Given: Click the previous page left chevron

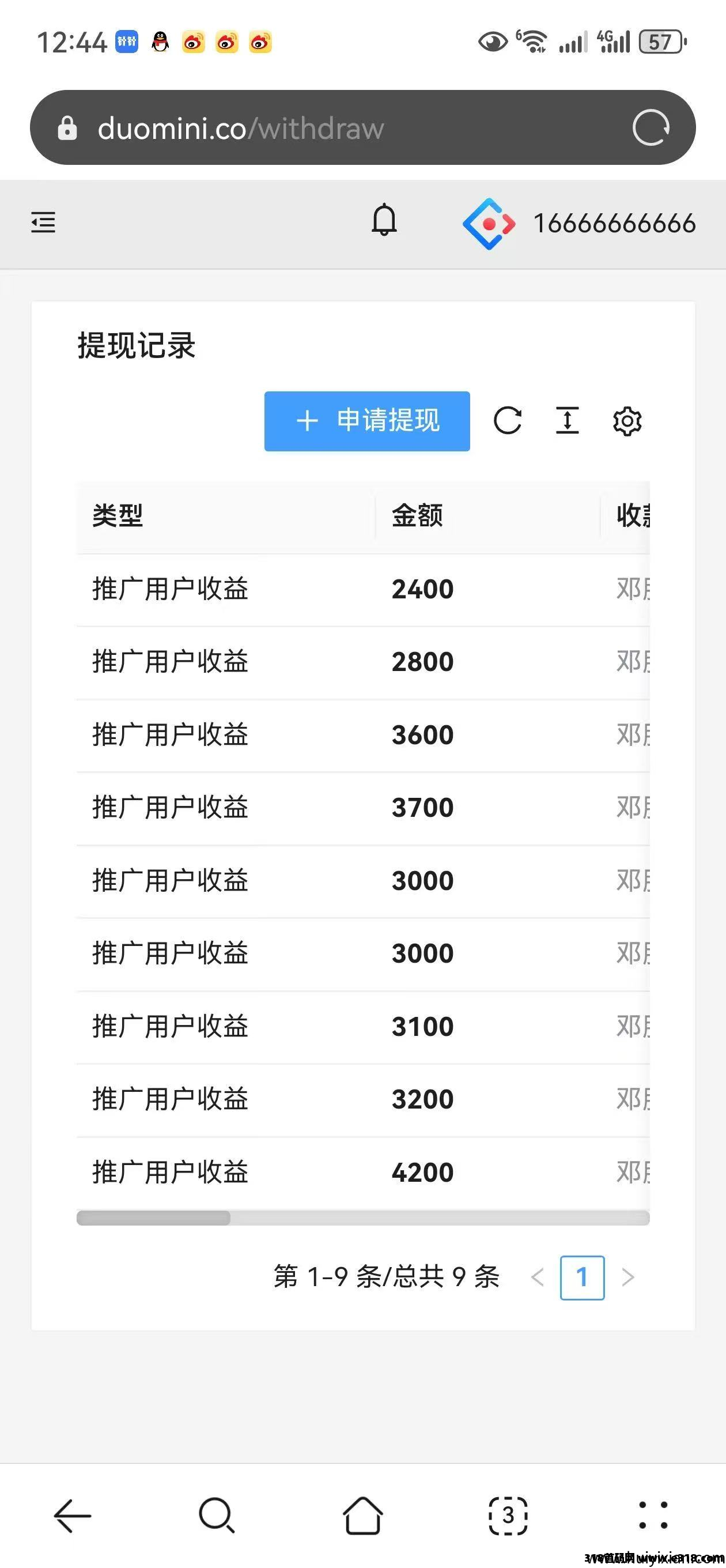Looking at the screenshot, I should point(538,1277).
